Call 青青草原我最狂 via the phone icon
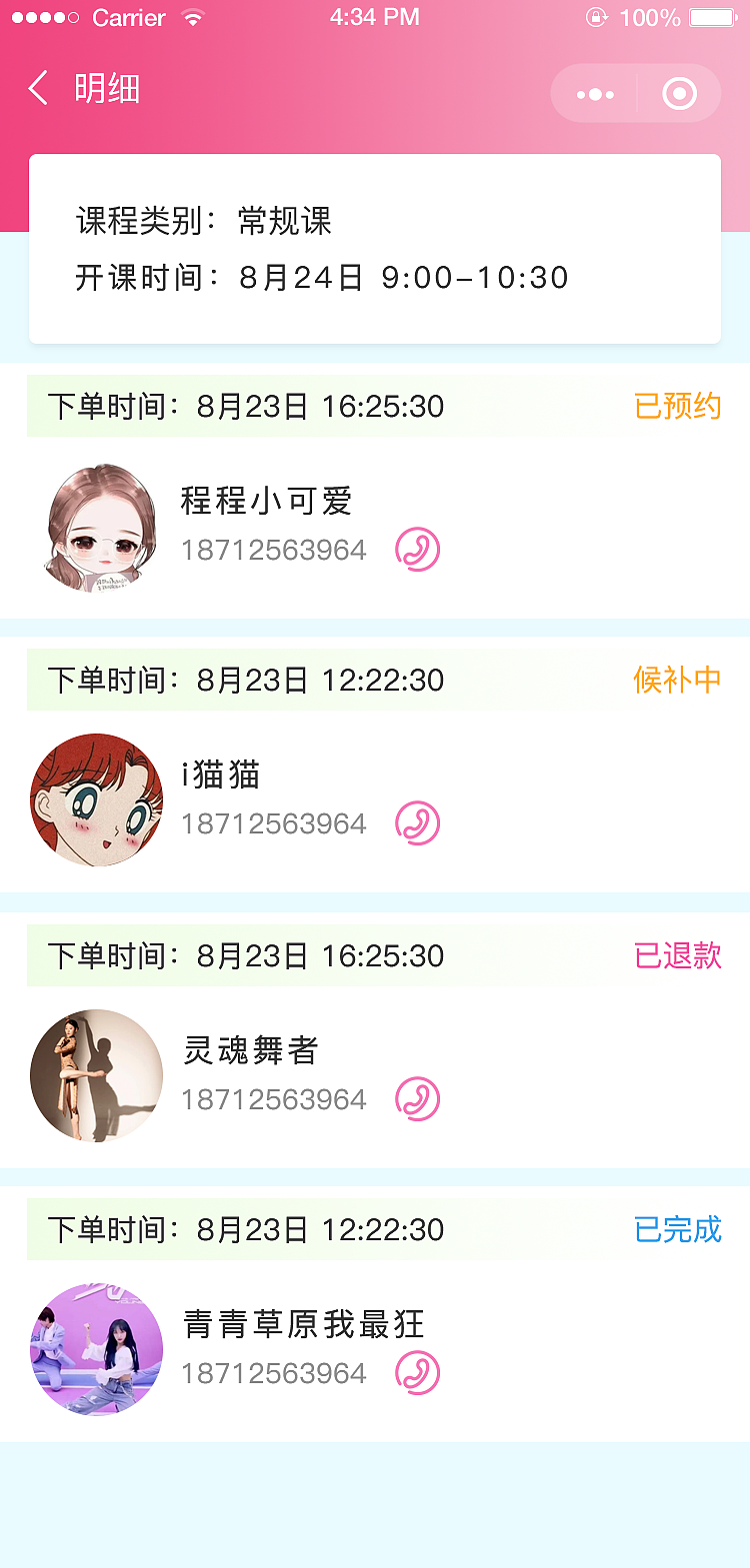Image resolution: width=750 pixels, height=1568 pixels. click(417, 1373)
